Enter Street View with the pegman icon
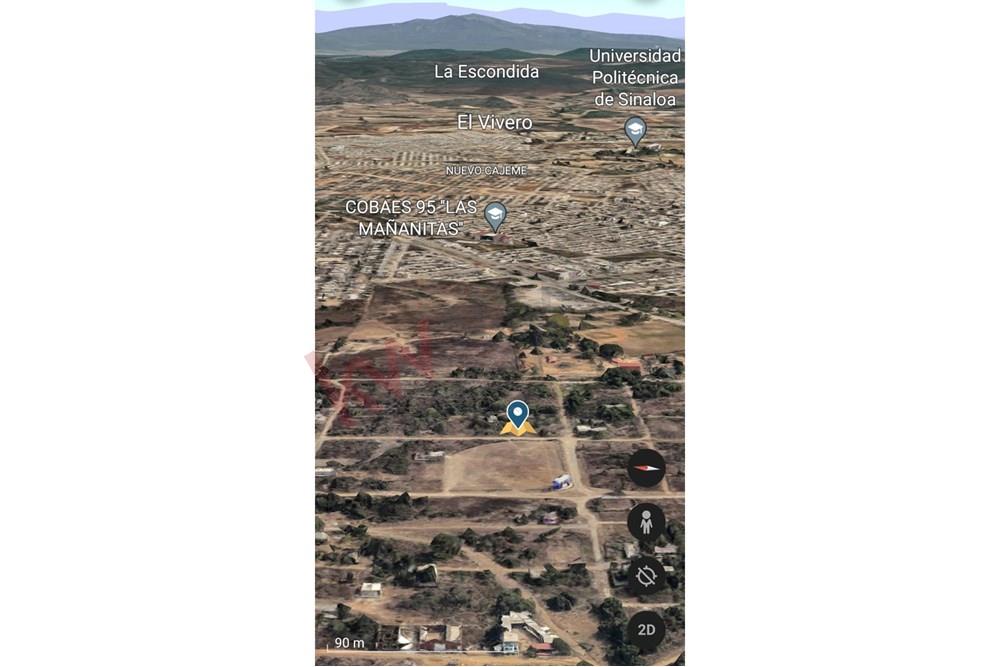Viewport: 1000px width, 667px height. [x=646, y=522]
